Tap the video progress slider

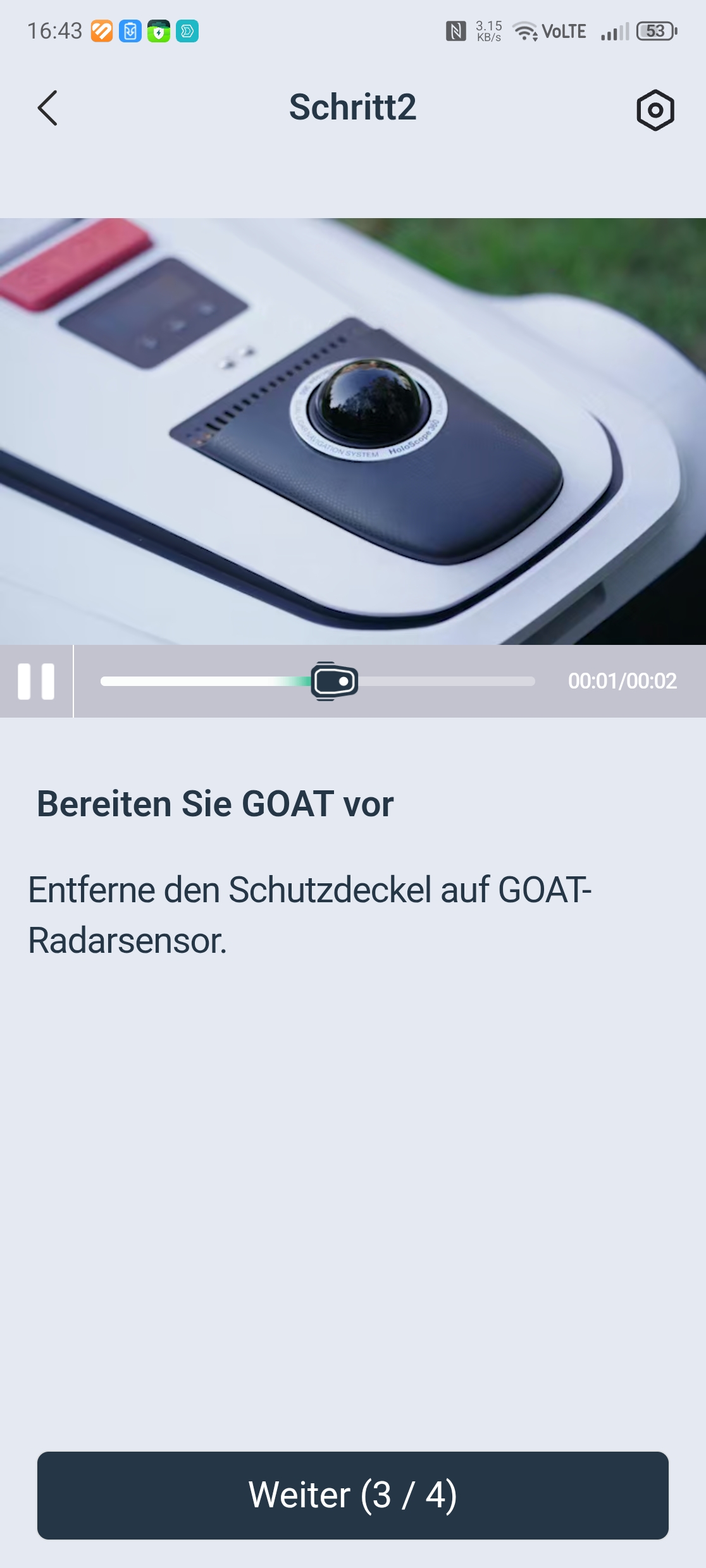pos(318,681)
